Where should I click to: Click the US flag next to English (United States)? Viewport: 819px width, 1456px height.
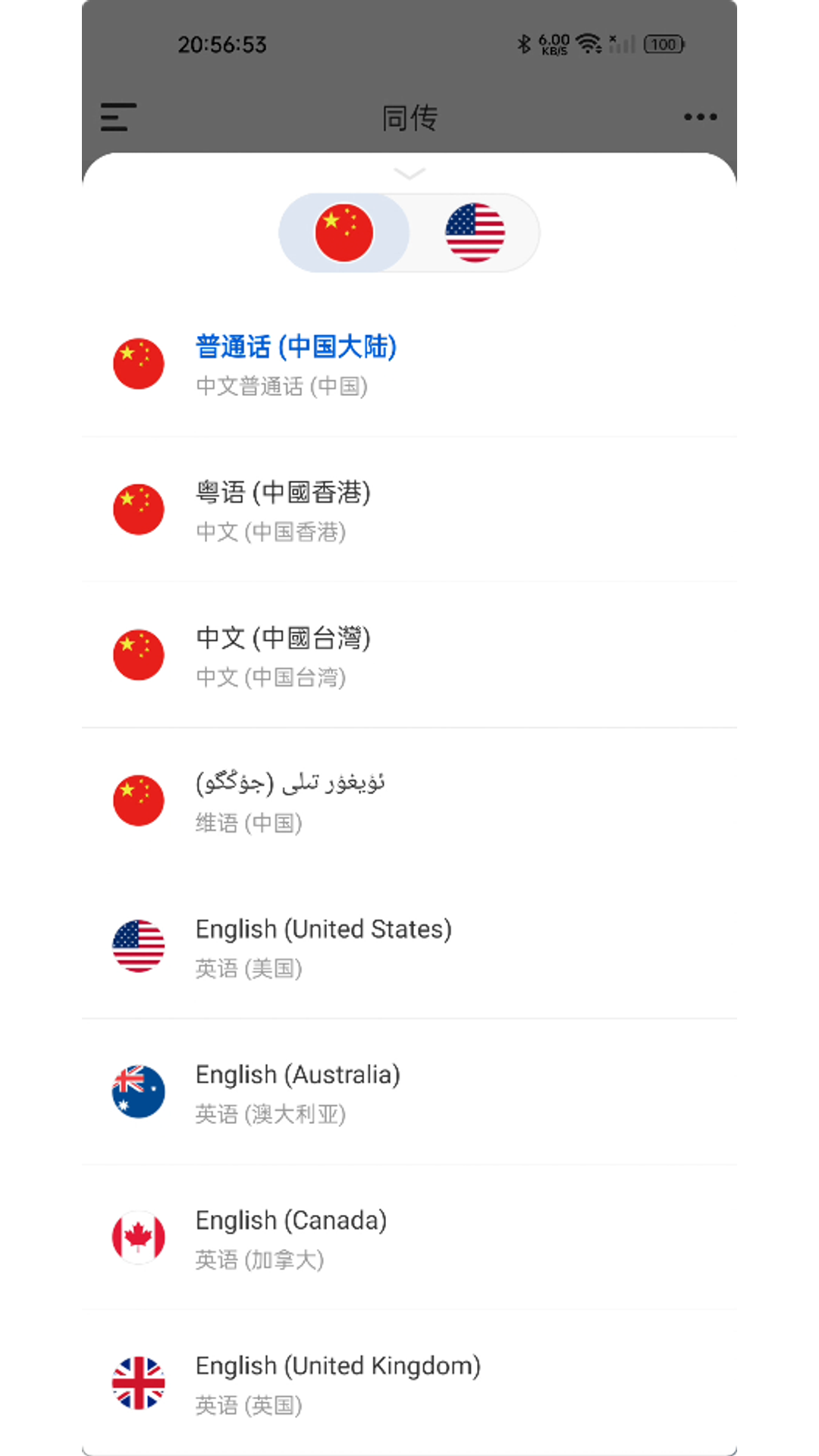click(139, 946)
